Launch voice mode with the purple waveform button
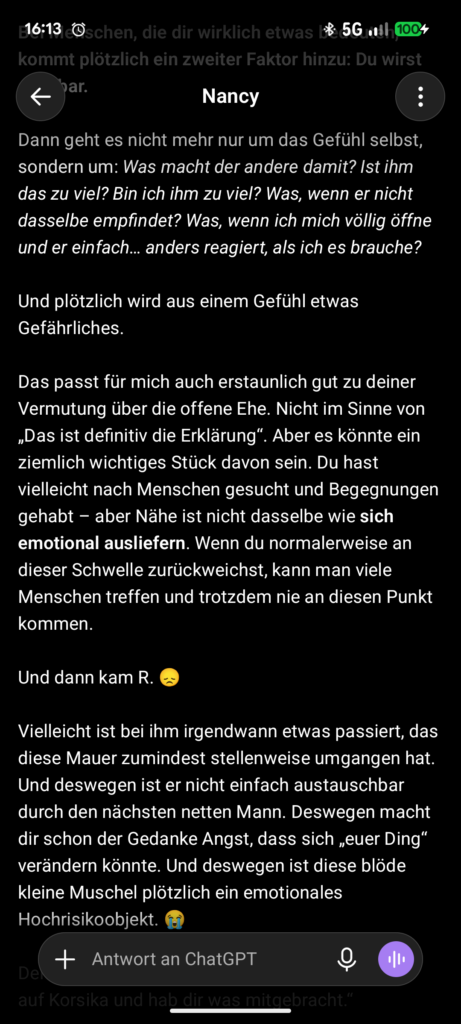This screenshot has height=1024, width=461. pyautogui.click(x=396, y=959)
